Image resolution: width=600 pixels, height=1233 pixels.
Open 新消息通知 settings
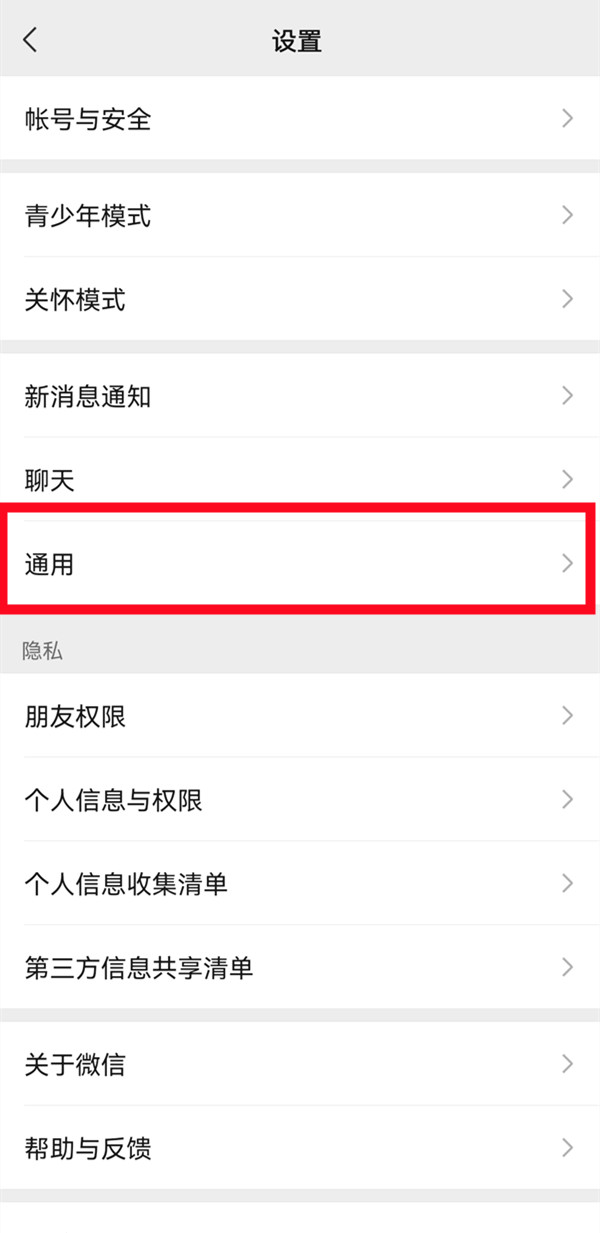pos(300,396)
